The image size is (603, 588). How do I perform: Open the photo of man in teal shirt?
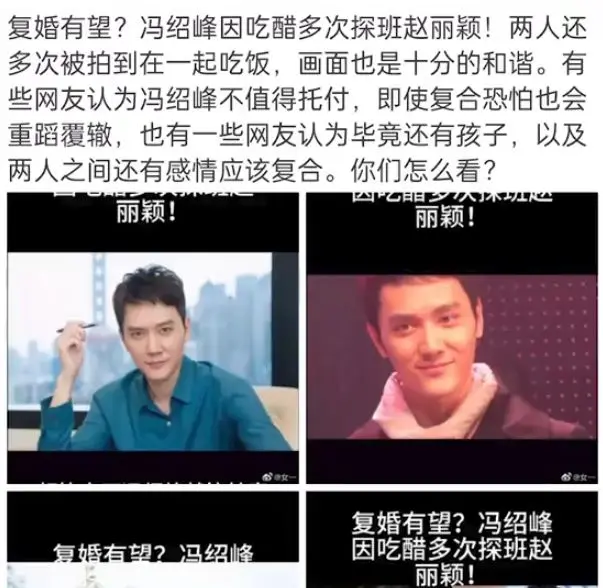click(x=152, y=340)
